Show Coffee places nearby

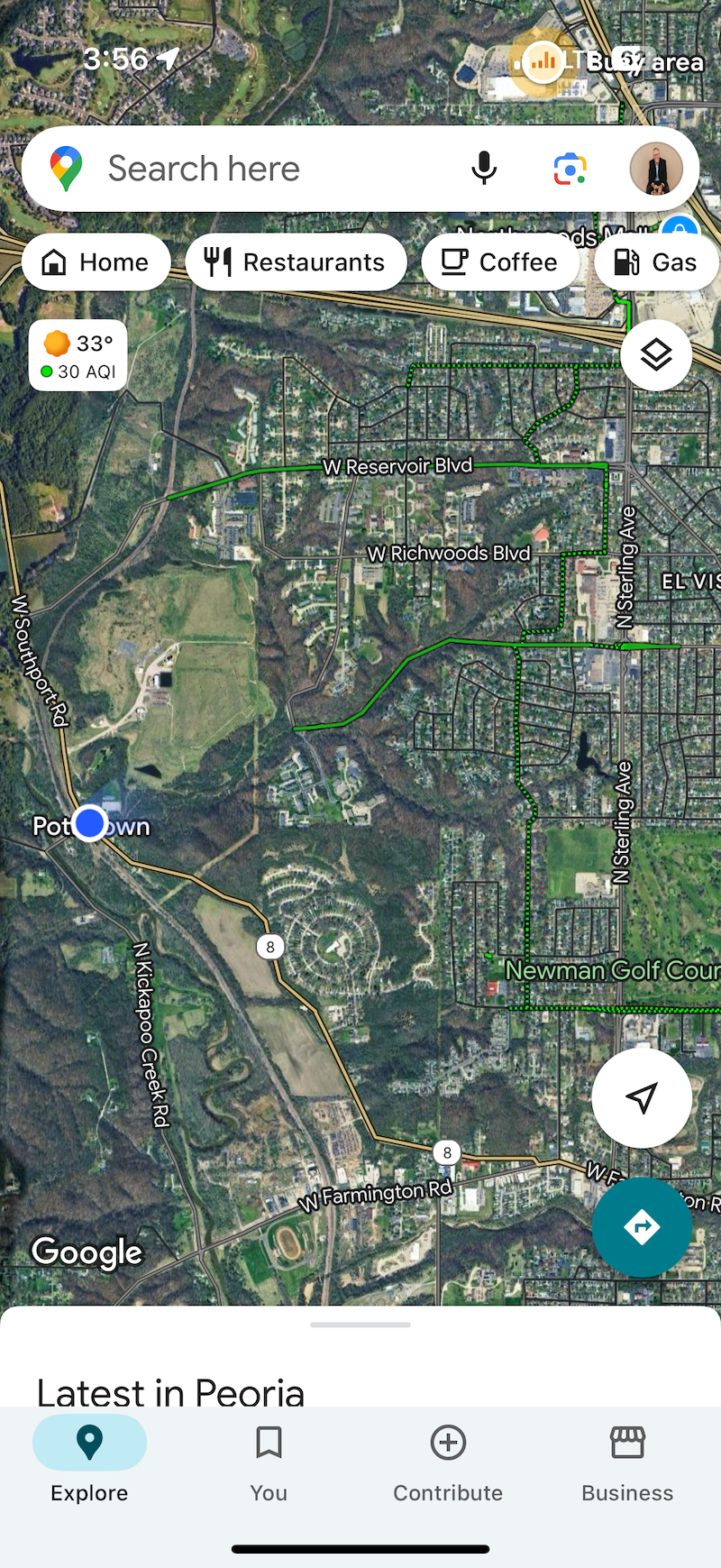500,262
